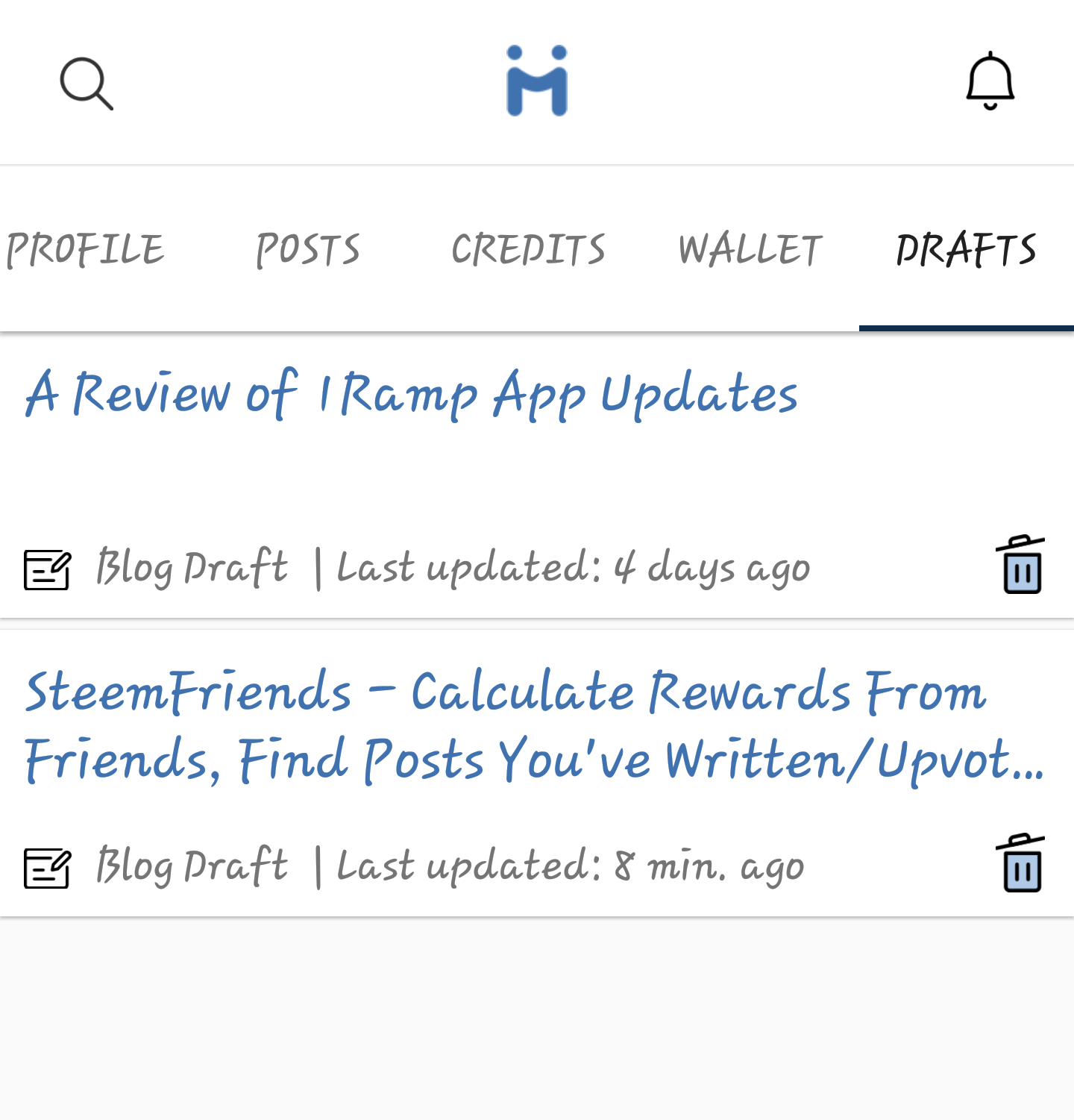Select the Wallet tab
Screen dimensions: 1074x1120
750,249
